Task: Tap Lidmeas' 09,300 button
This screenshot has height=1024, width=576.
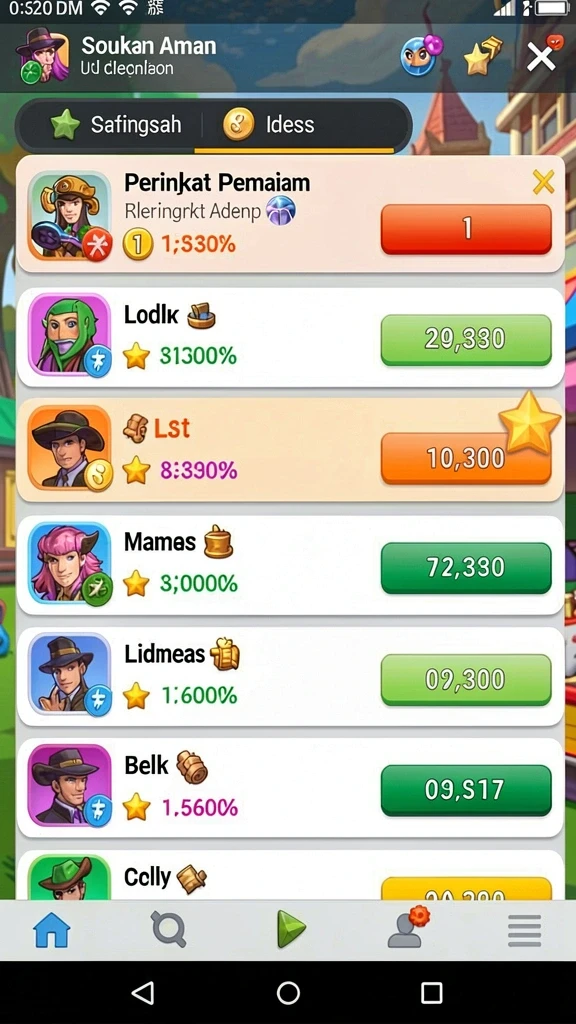Action: click(x=466, y=680)
